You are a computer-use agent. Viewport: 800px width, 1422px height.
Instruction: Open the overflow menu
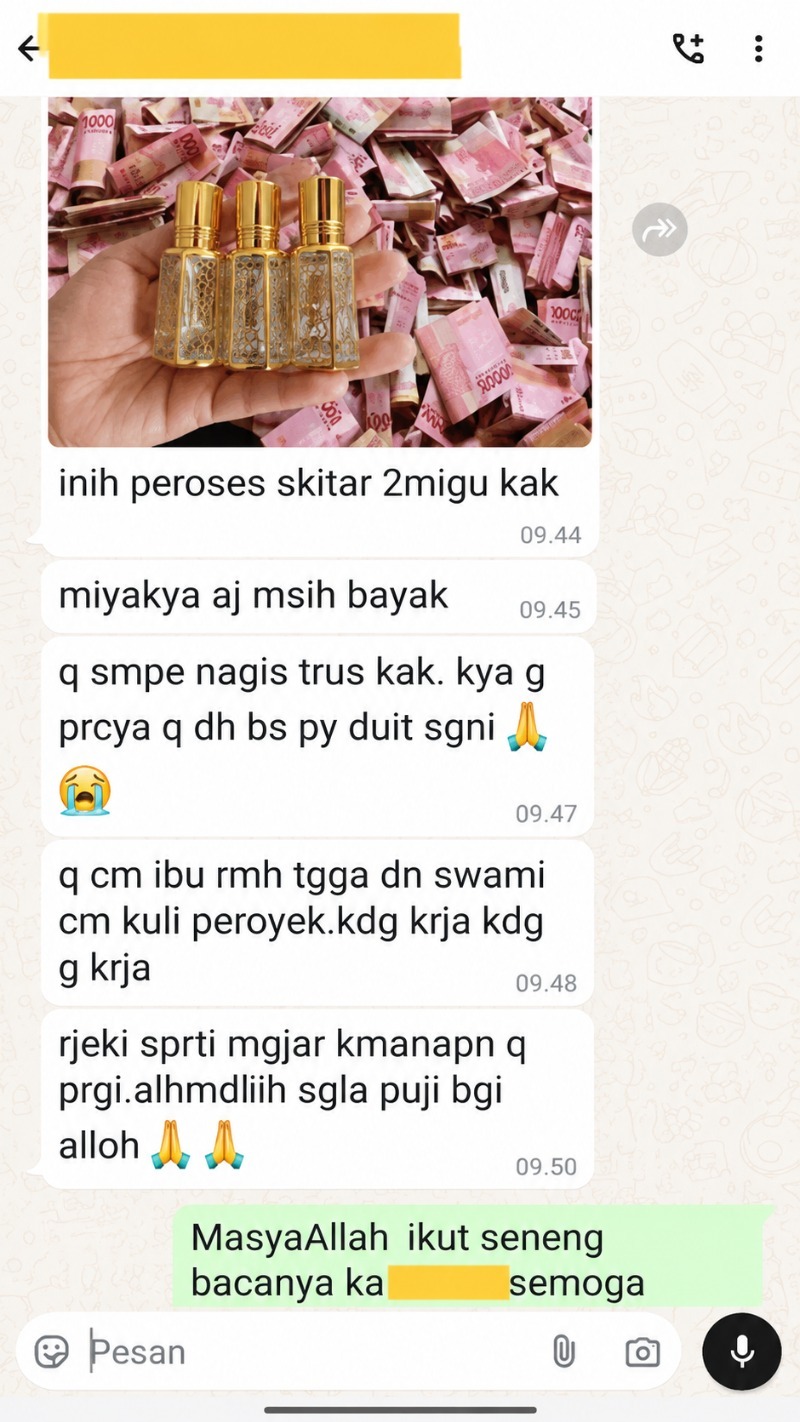(759, 48)
